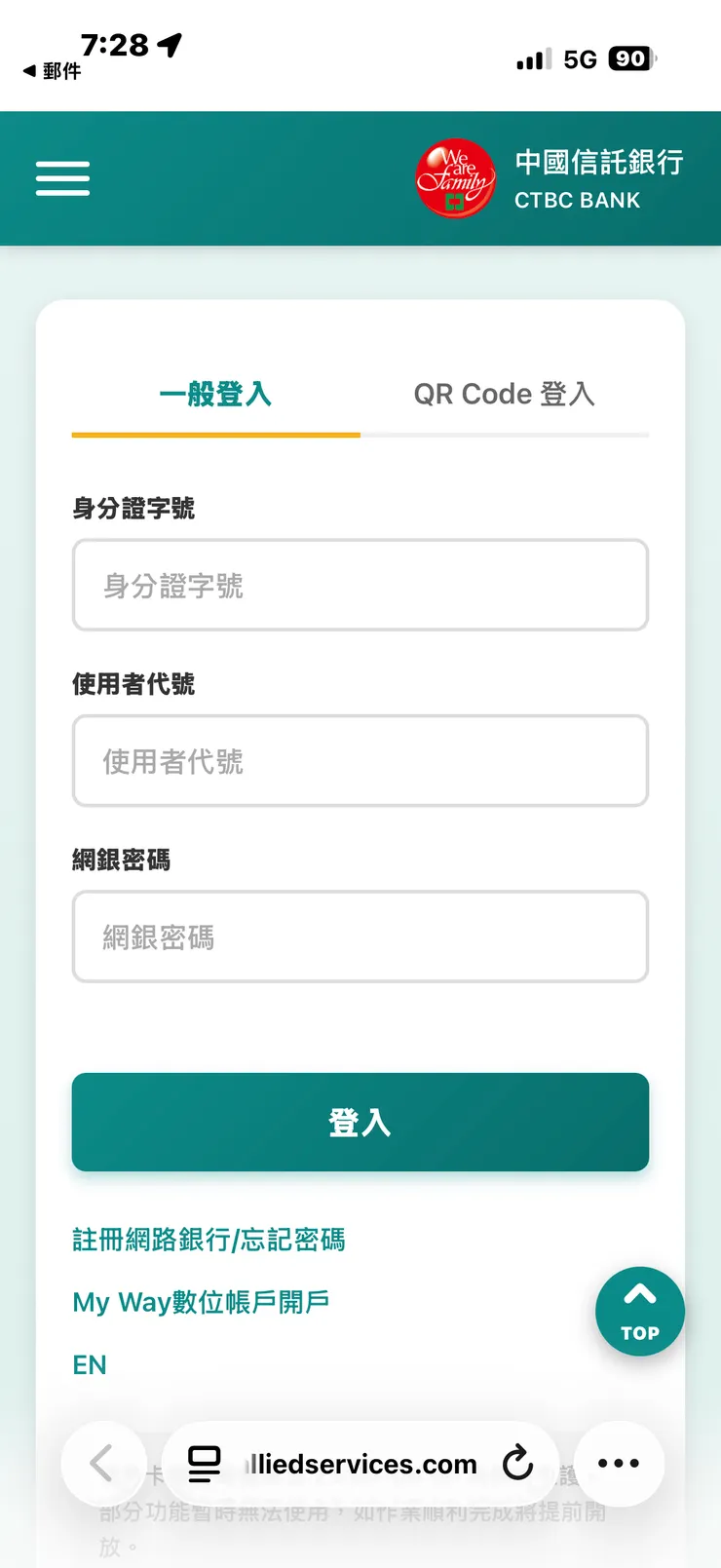Viewport: 721px width, 1568px height.
Task: Reload the page with the refresh icon
Action: (517, 1463)
